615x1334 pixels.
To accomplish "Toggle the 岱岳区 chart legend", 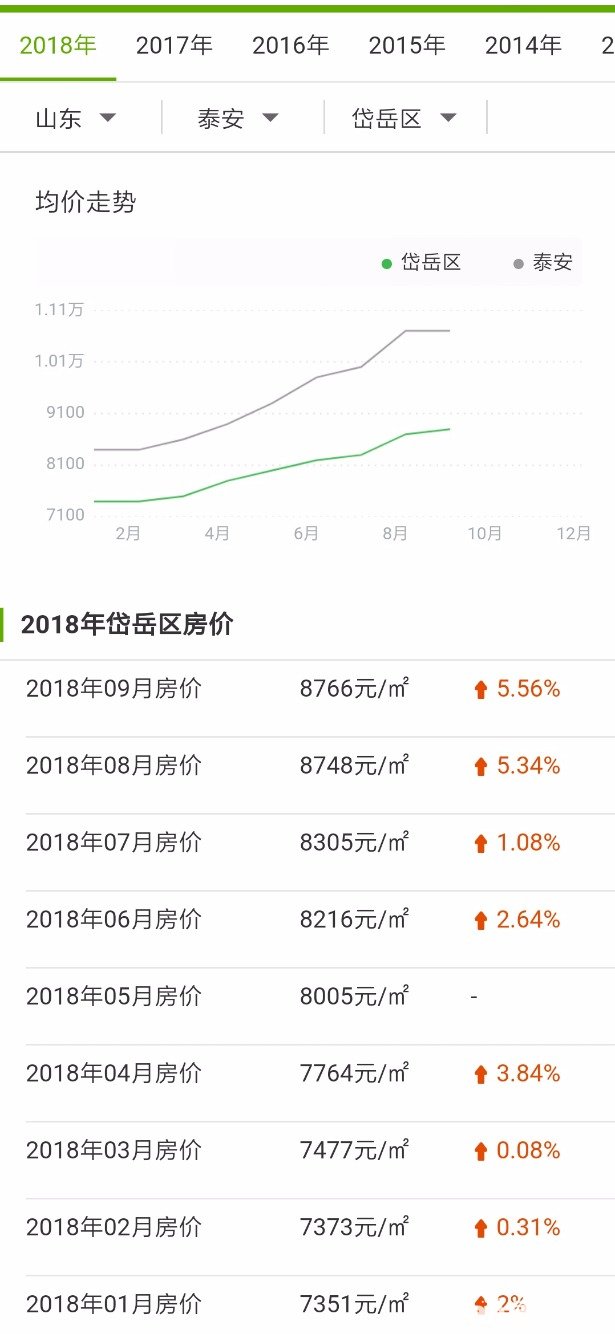I will [x=421, y=263].
